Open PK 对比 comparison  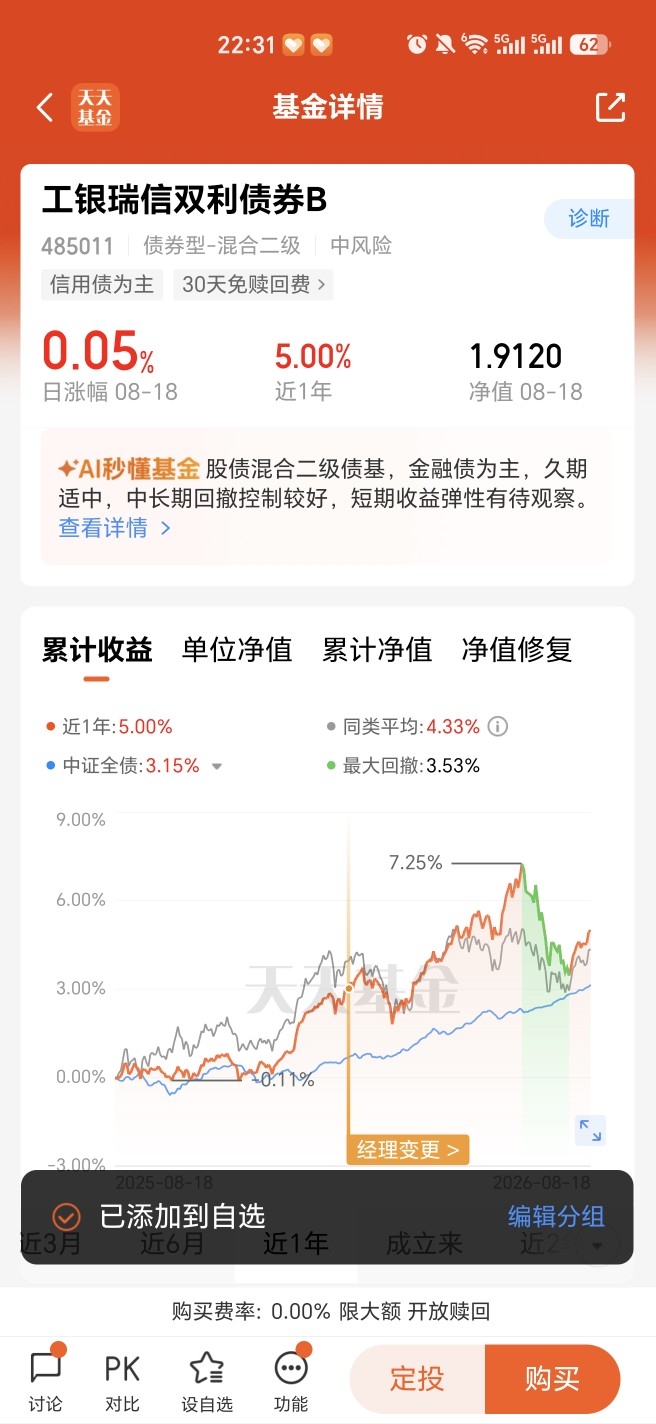(123, 1380)
